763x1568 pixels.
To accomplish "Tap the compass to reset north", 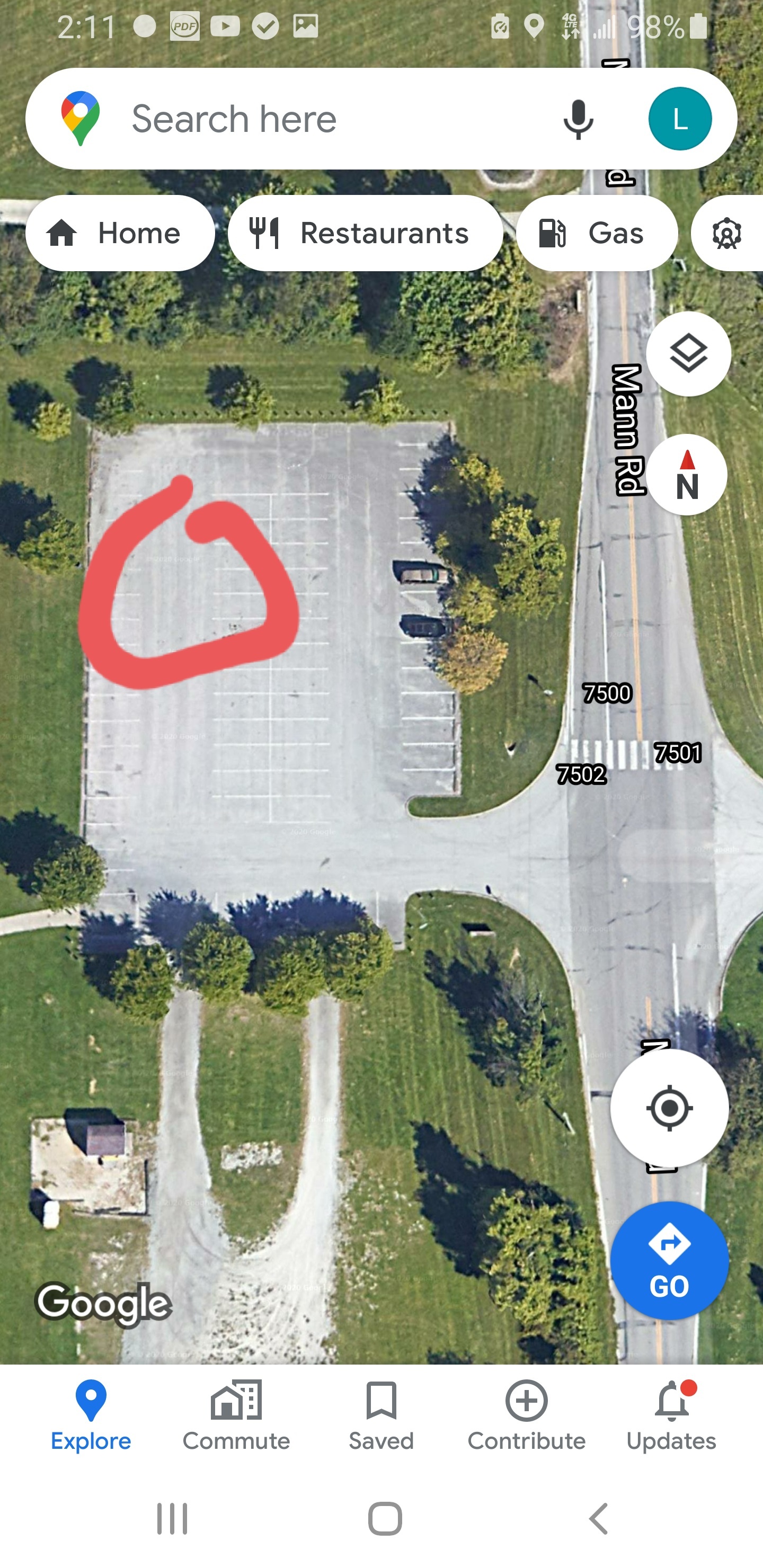I will point(687,475).
